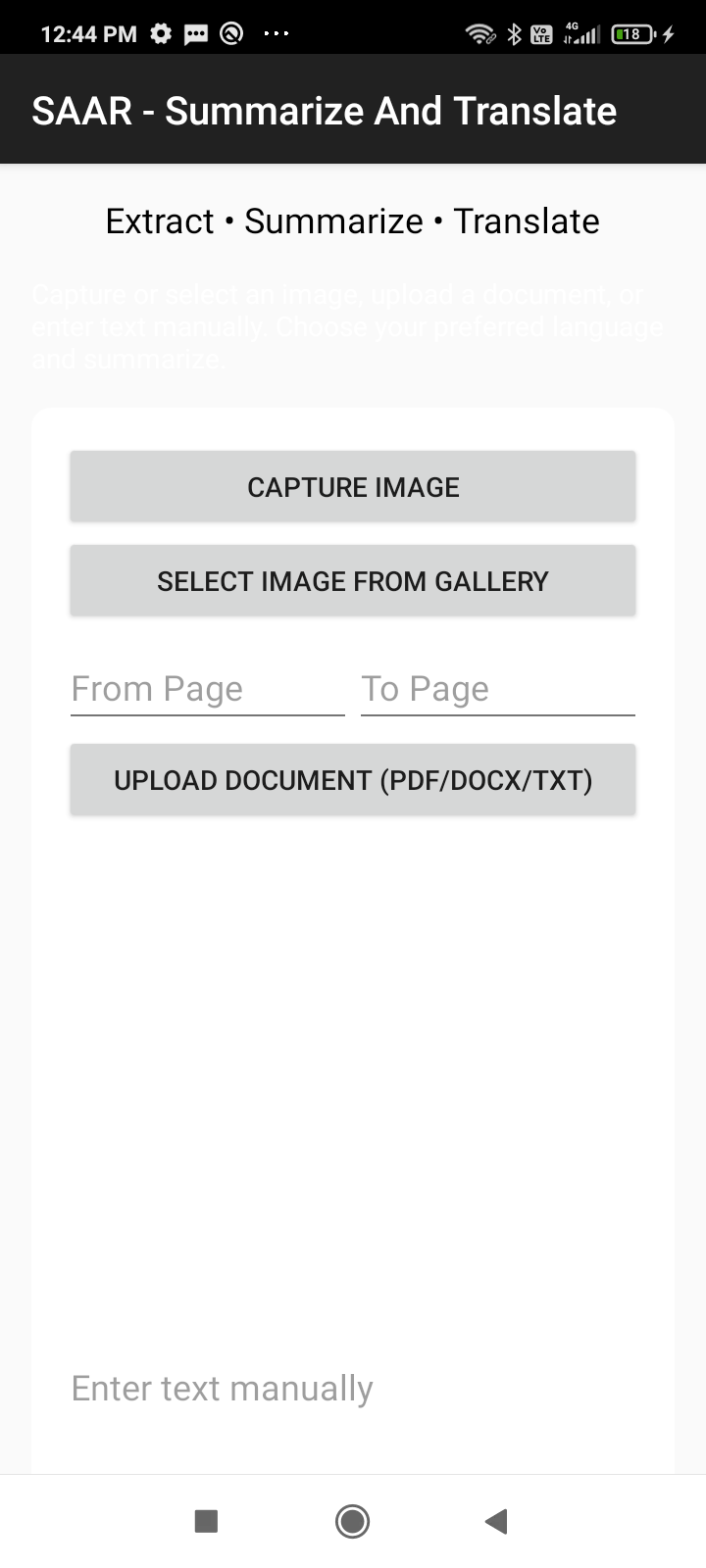Open recent apps from navigation bar
The image size is (706, 1568).
tap(206, 1521)
